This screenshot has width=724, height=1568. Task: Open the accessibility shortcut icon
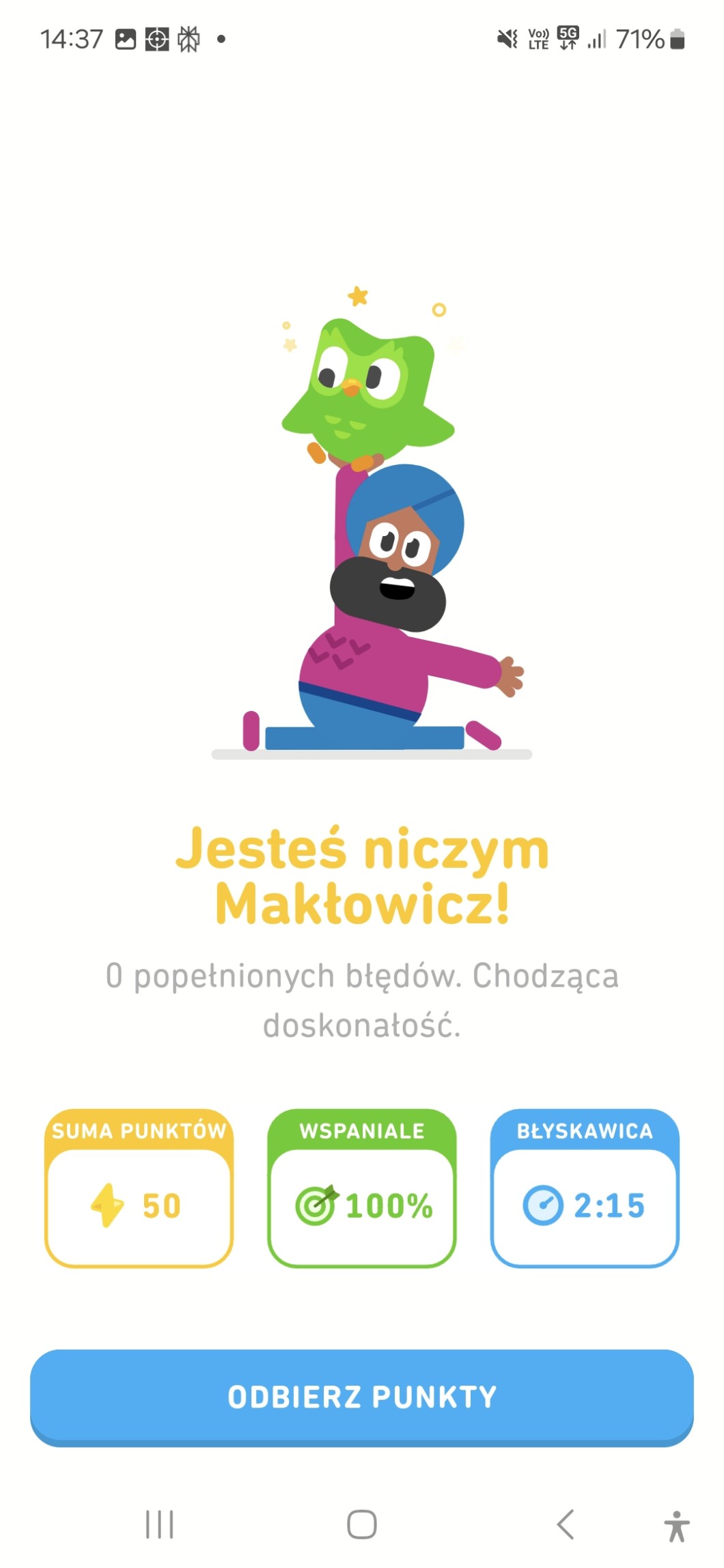point(676,1526)
